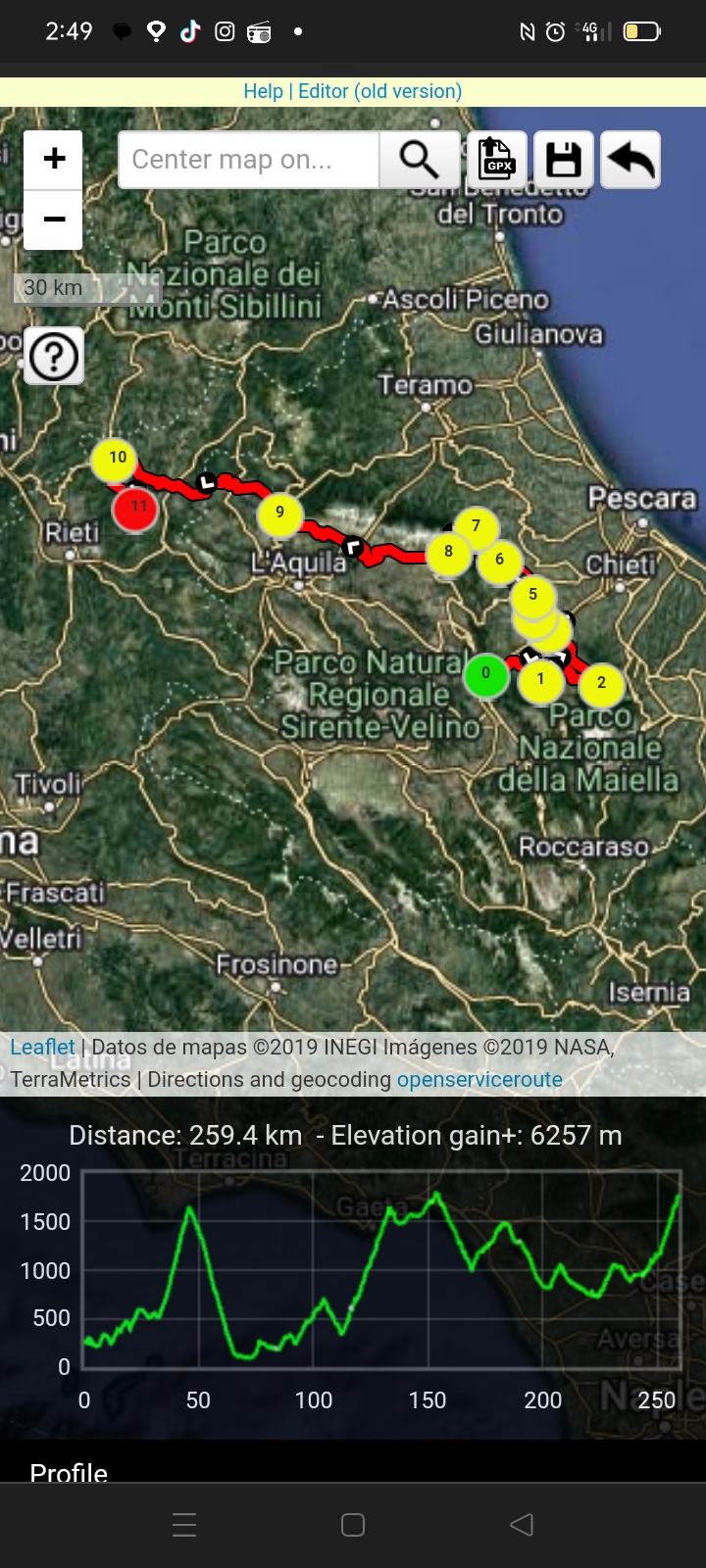Open the question mark help button
Viewport: 706px width, 1568px height.
[54, 357]
